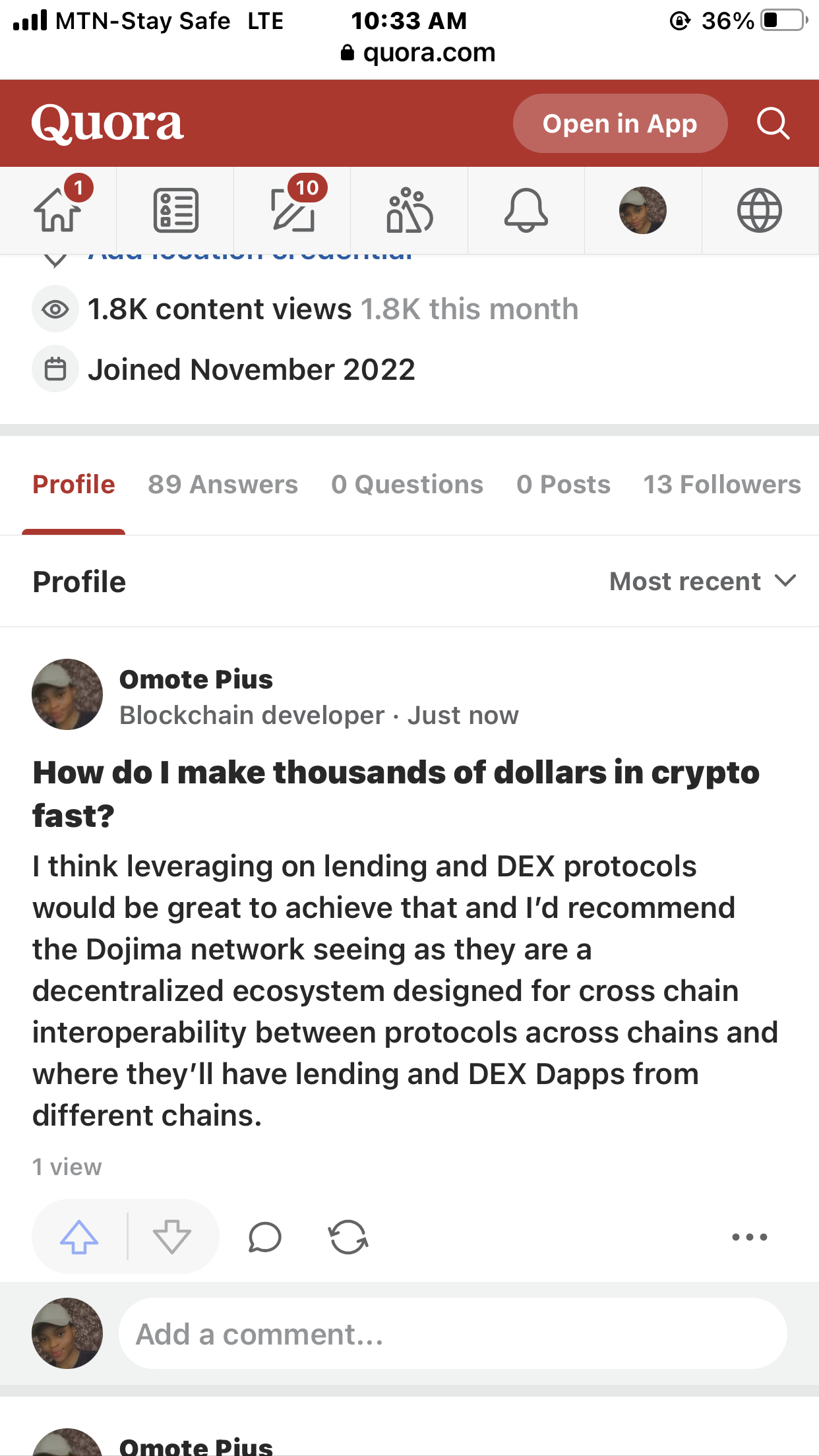Tap the Add a comment field
Screen dimensions: 819x1456
[x=452, y=1334]
